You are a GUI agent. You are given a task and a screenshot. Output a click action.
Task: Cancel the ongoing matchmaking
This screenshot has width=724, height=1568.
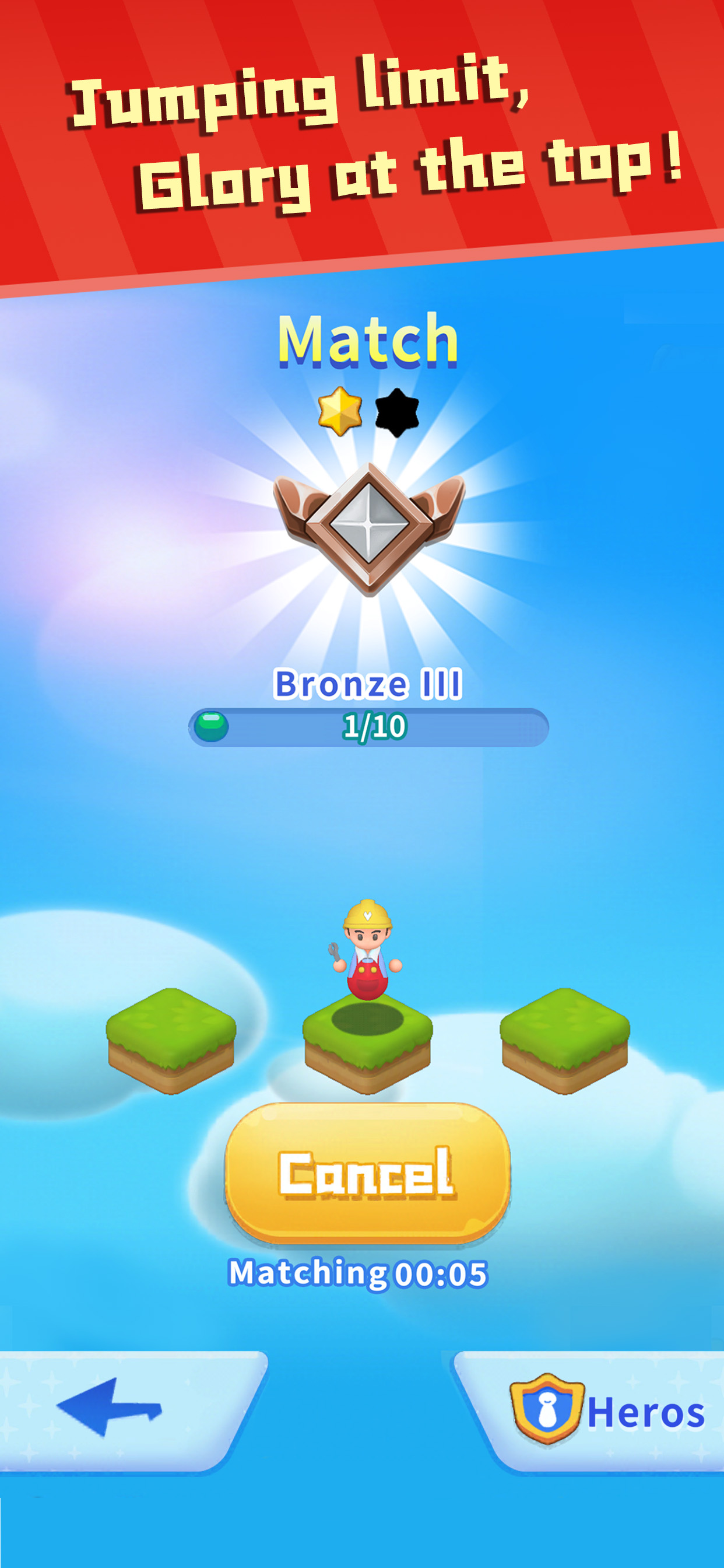[367, 1174]
